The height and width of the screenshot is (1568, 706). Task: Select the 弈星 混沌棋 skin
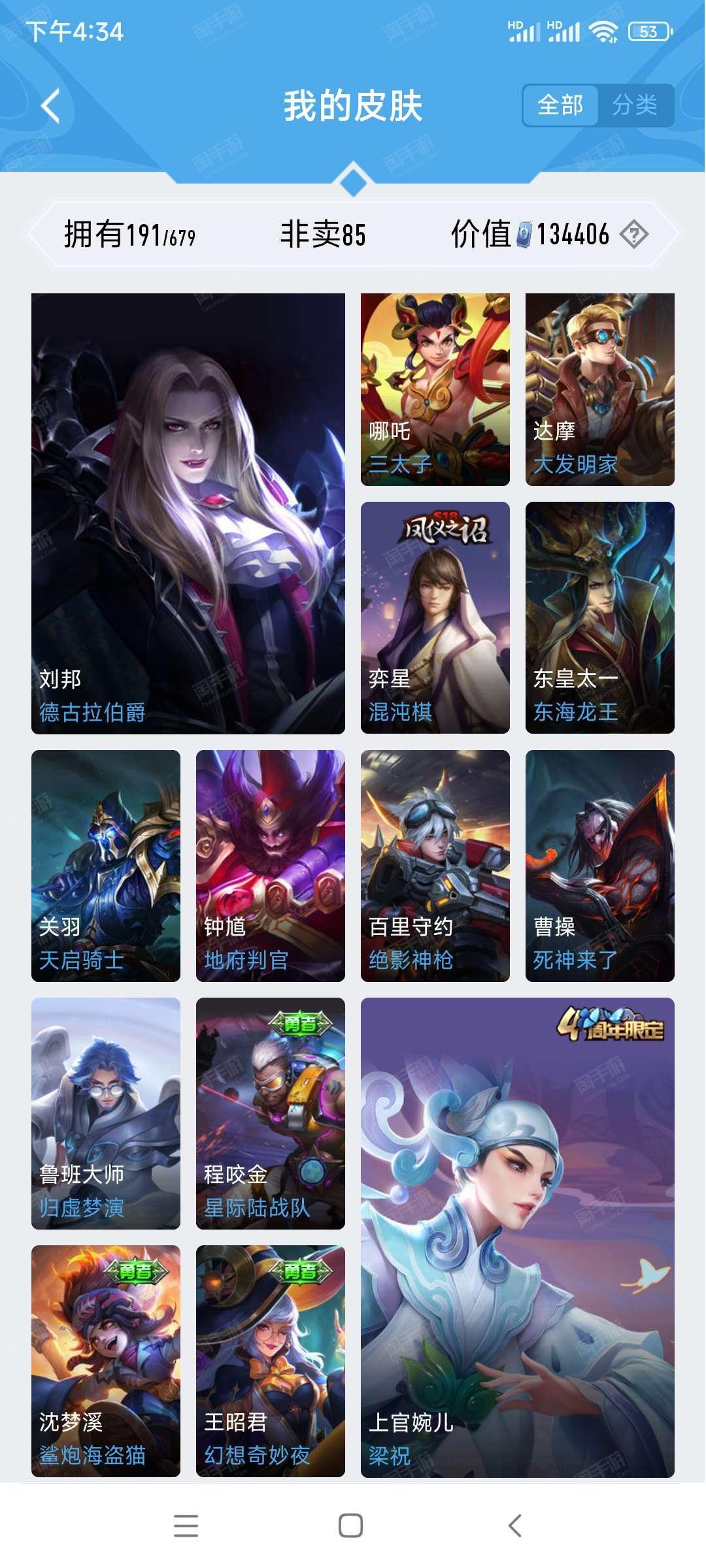click(x=435, y=617)
